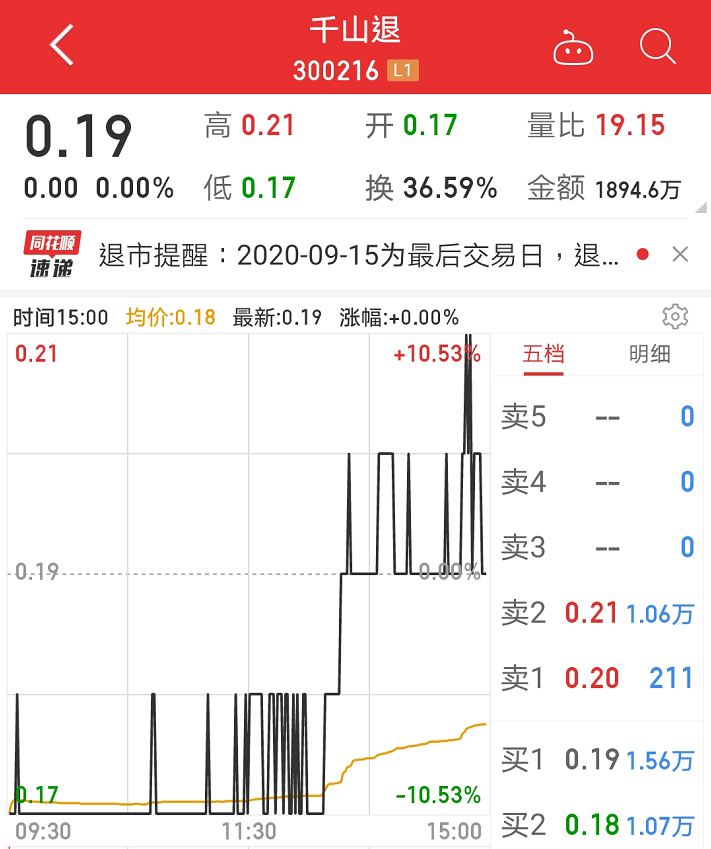Open the delisting reminder notice
This screenshot has height=849, width=711.
click(x=359, y=255)
